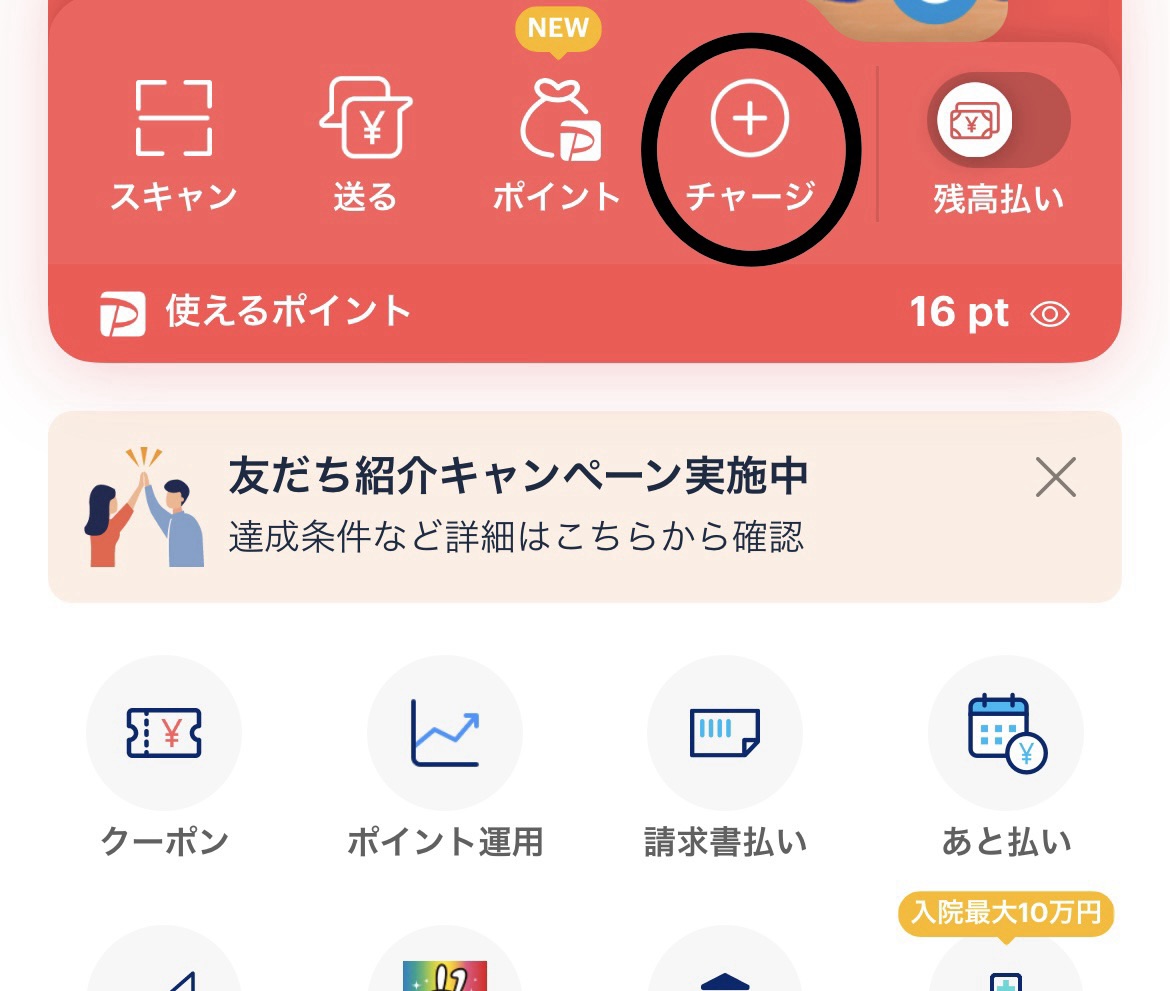Dismiss the 友だち紹介キャンペーン banner

pos(1056,477)
